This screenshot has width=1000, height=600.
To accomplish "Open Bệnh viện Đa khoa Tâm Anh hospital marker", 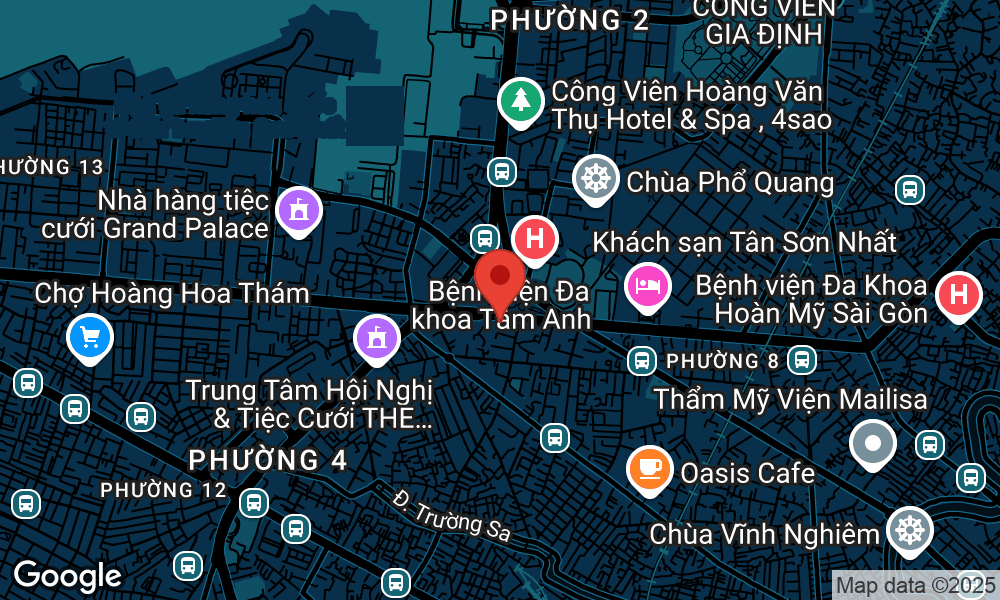I will (535, 239).
